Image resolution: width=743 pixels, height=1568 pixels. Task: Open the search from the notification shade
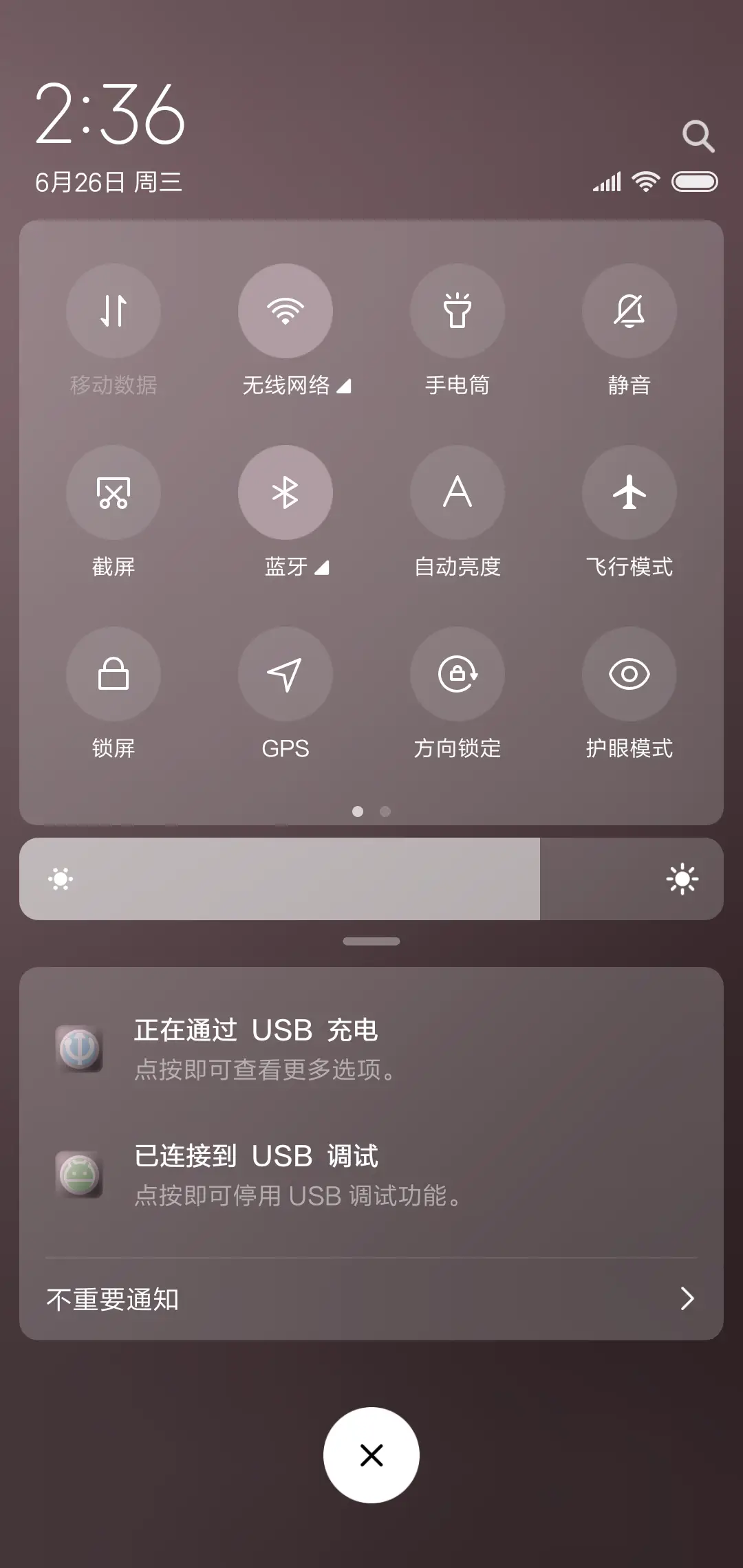[699, 135]
